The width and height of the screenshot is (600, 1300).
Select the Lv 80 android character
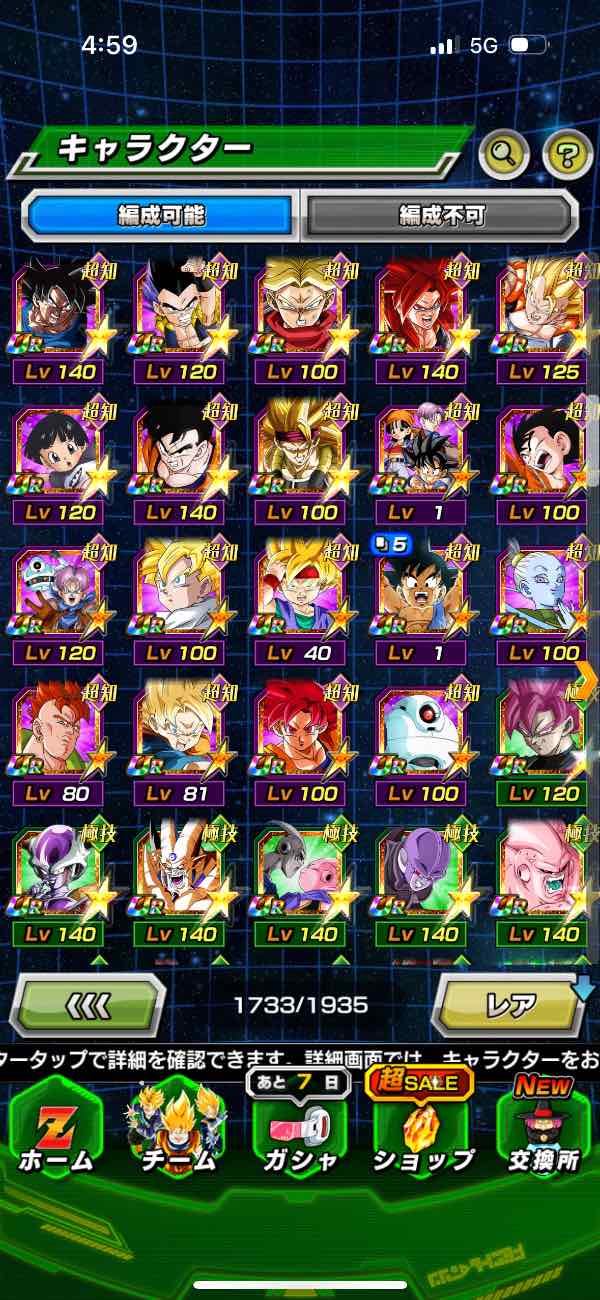(x=56, y=740)
